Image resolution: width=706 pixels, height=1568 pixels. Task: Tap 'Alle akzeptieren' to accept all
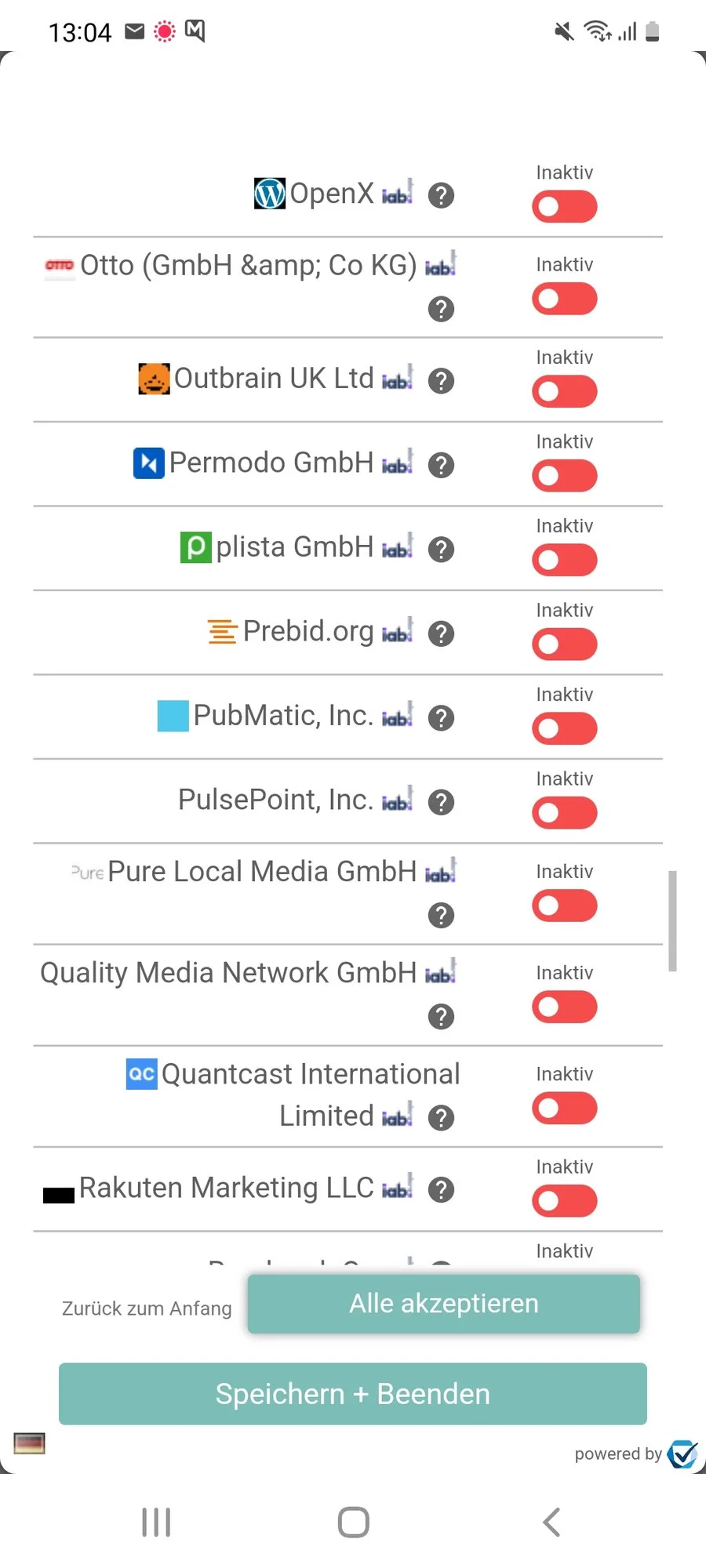tap(444, 1304)
